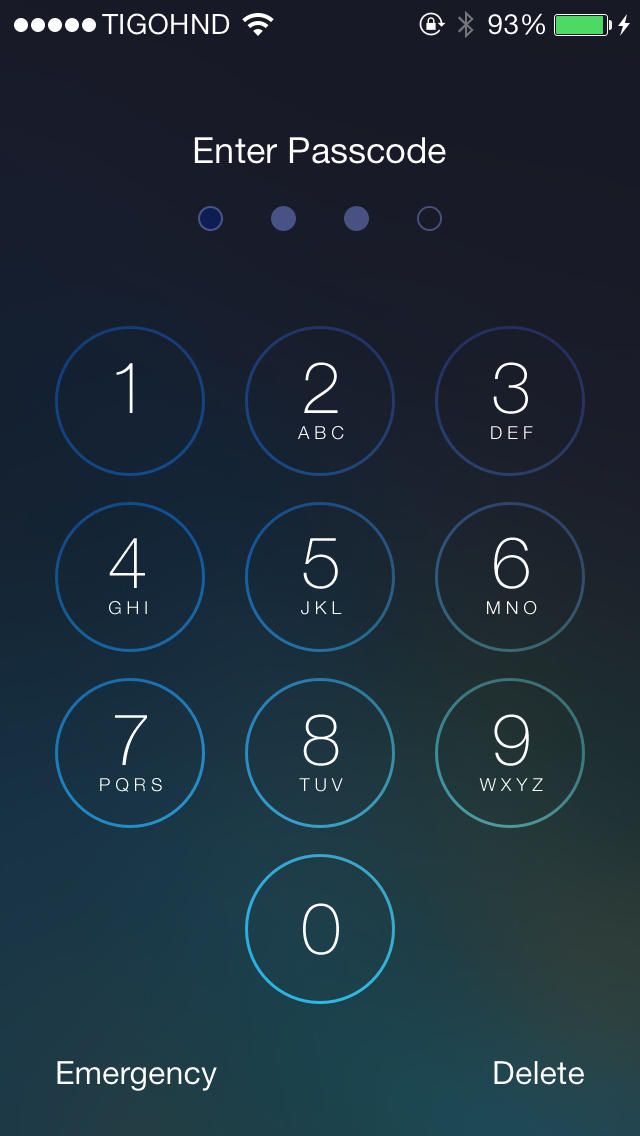Tap the 9 WXYZ key

tap(510, 753)
